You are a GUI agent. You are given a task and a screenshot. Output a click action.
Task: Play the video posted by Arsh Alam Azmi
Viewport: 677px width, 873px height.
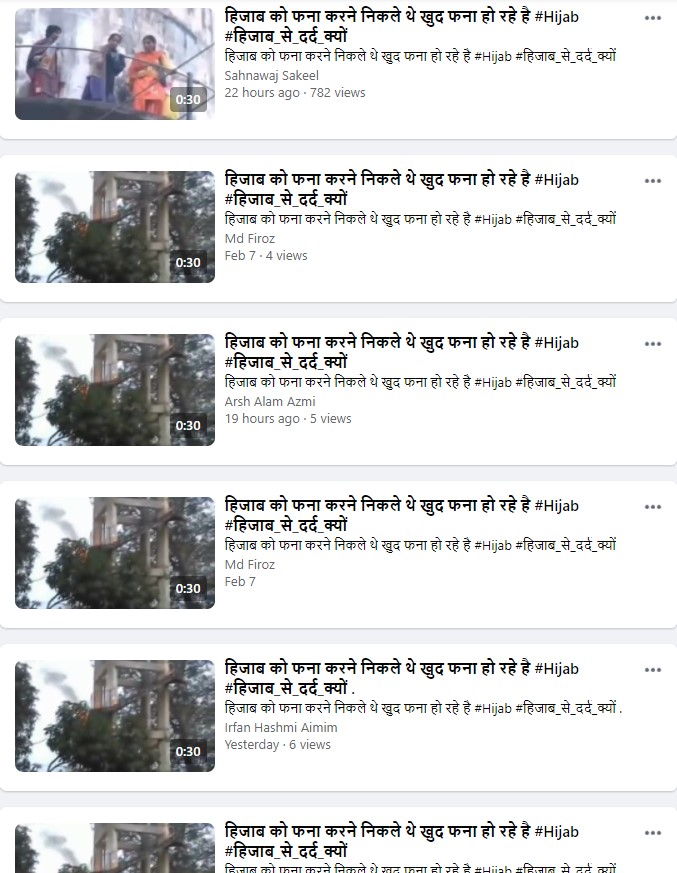pyautogui.click(x=114, y=390)
